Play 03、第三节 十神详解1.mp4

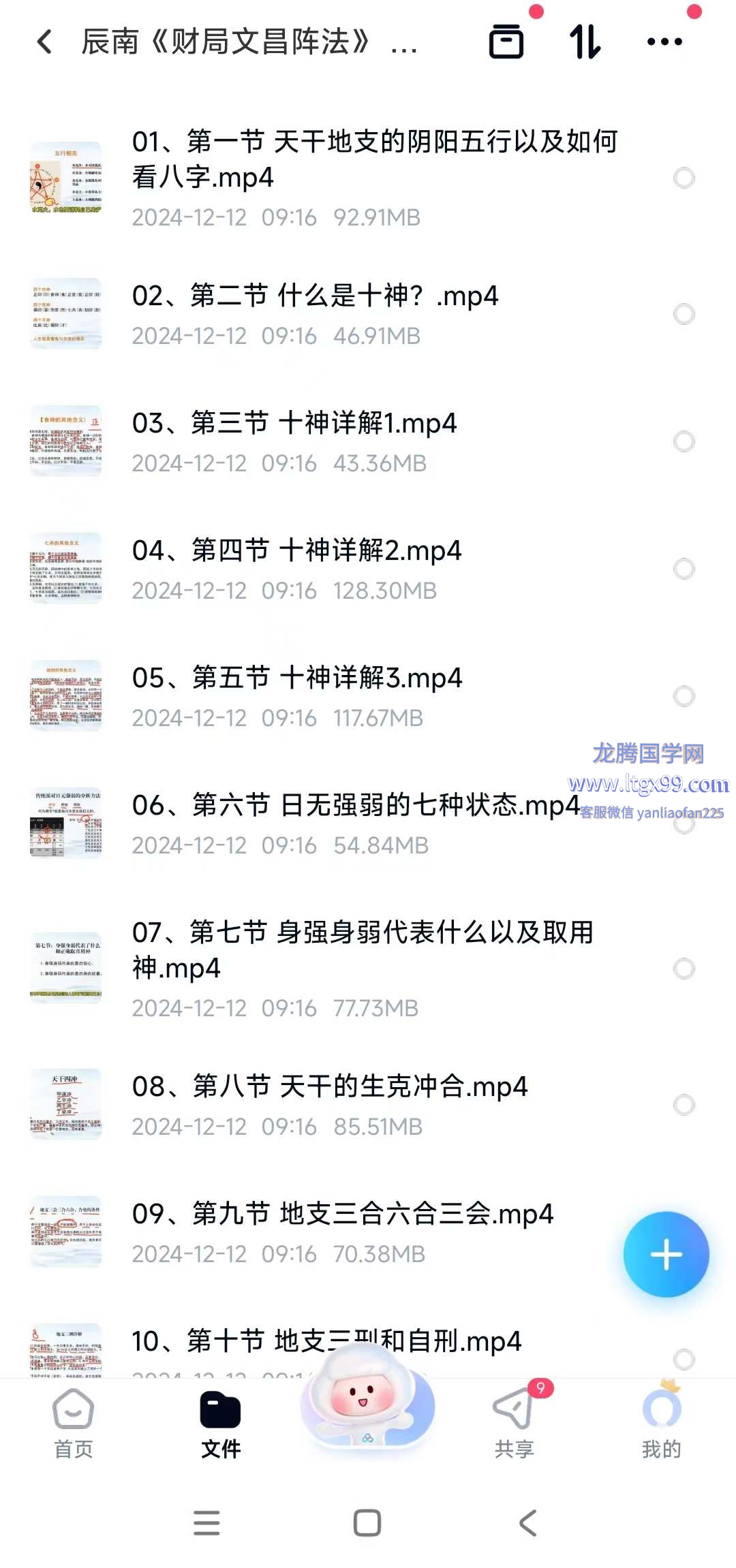coord(294,424)
